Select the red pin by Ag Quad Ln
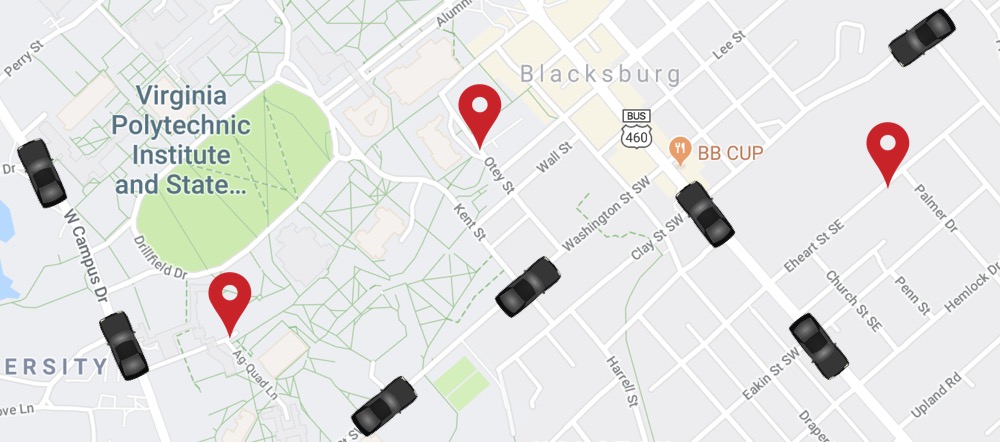This screenshot has width=1000, height=442. point(231,298)
